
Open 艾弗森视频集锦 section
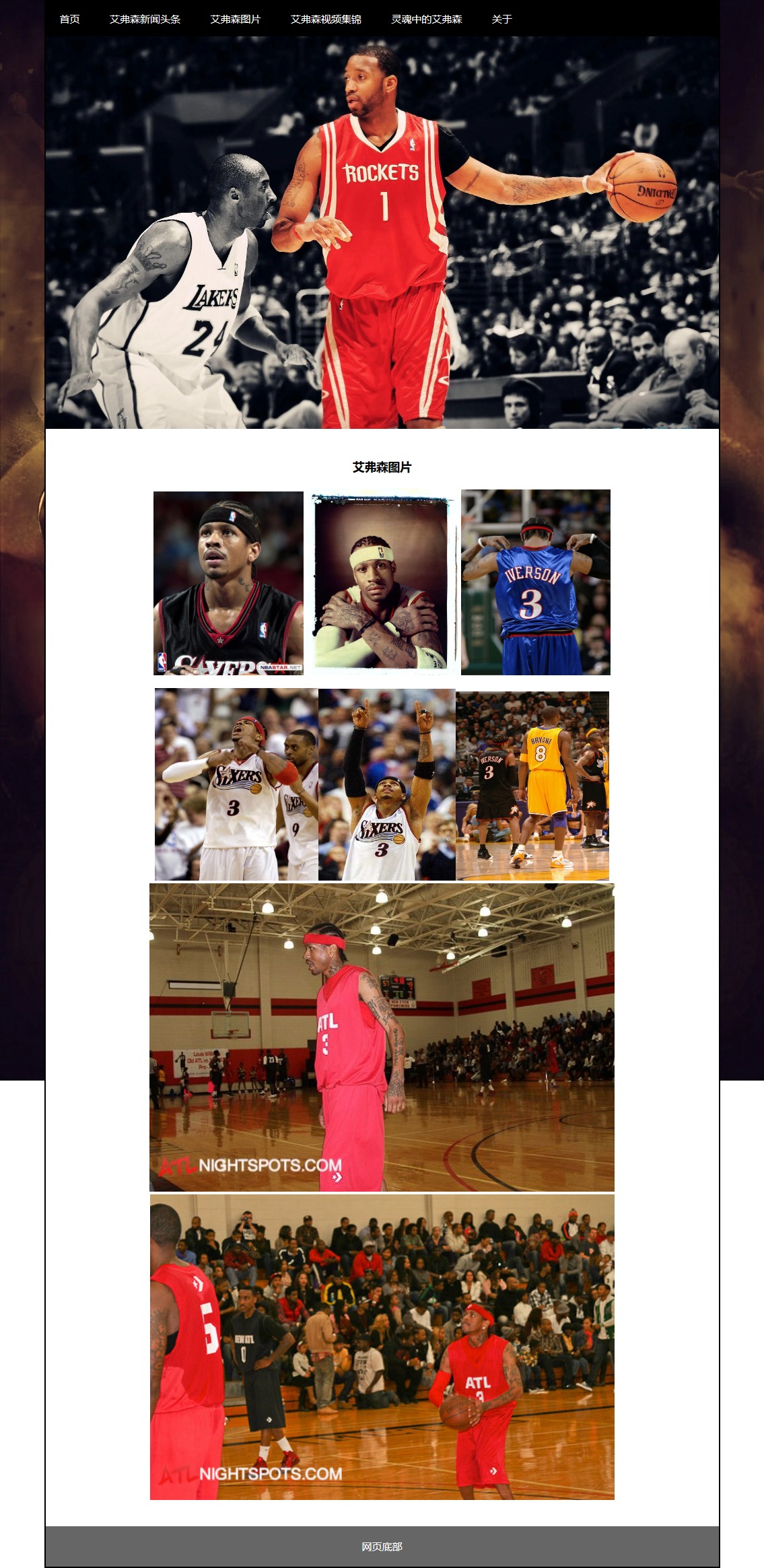tap(326, 20)
